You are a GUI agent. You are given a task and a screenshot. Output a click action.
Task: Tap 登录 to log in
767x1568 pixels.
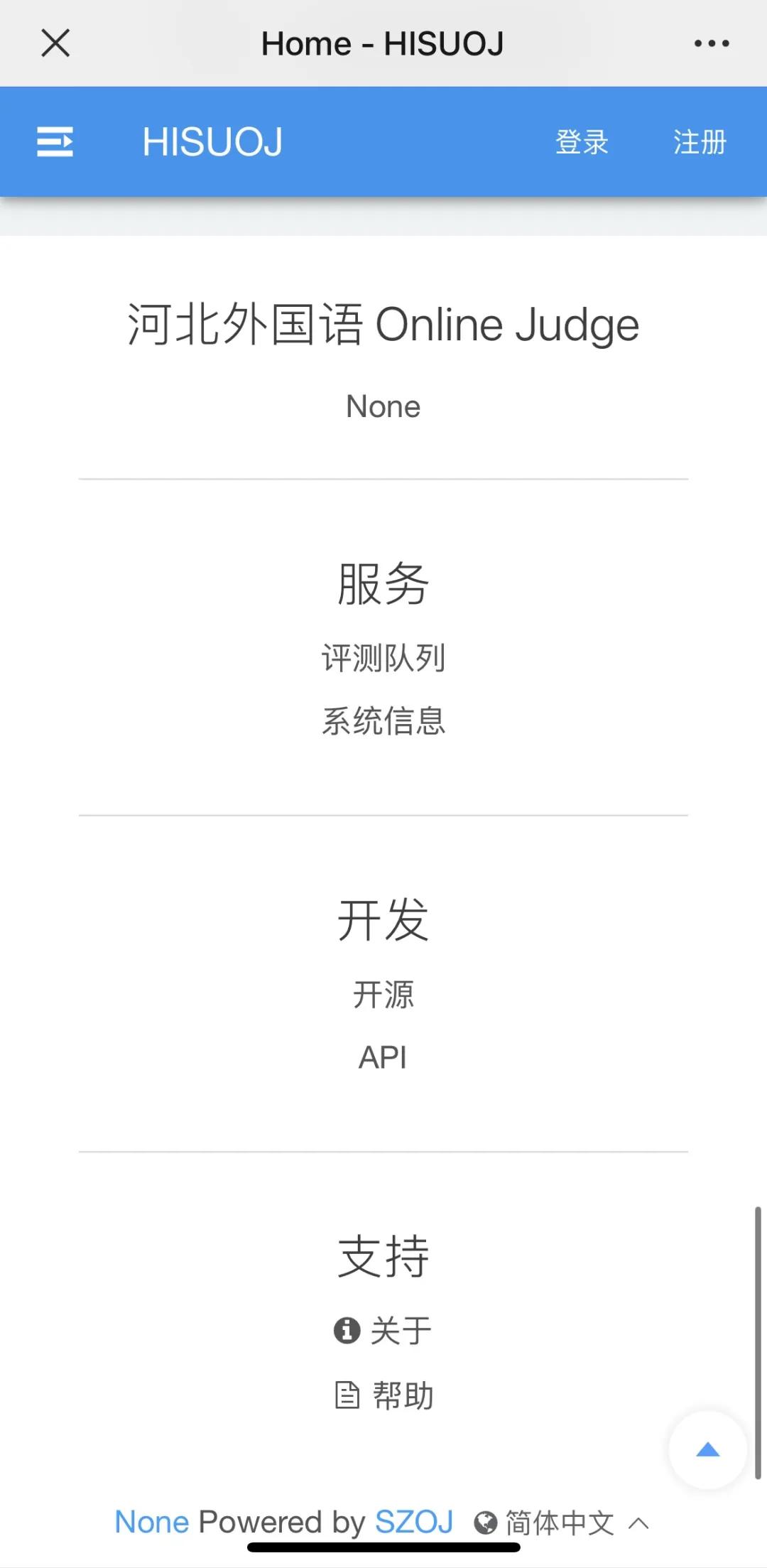point(582,141)
